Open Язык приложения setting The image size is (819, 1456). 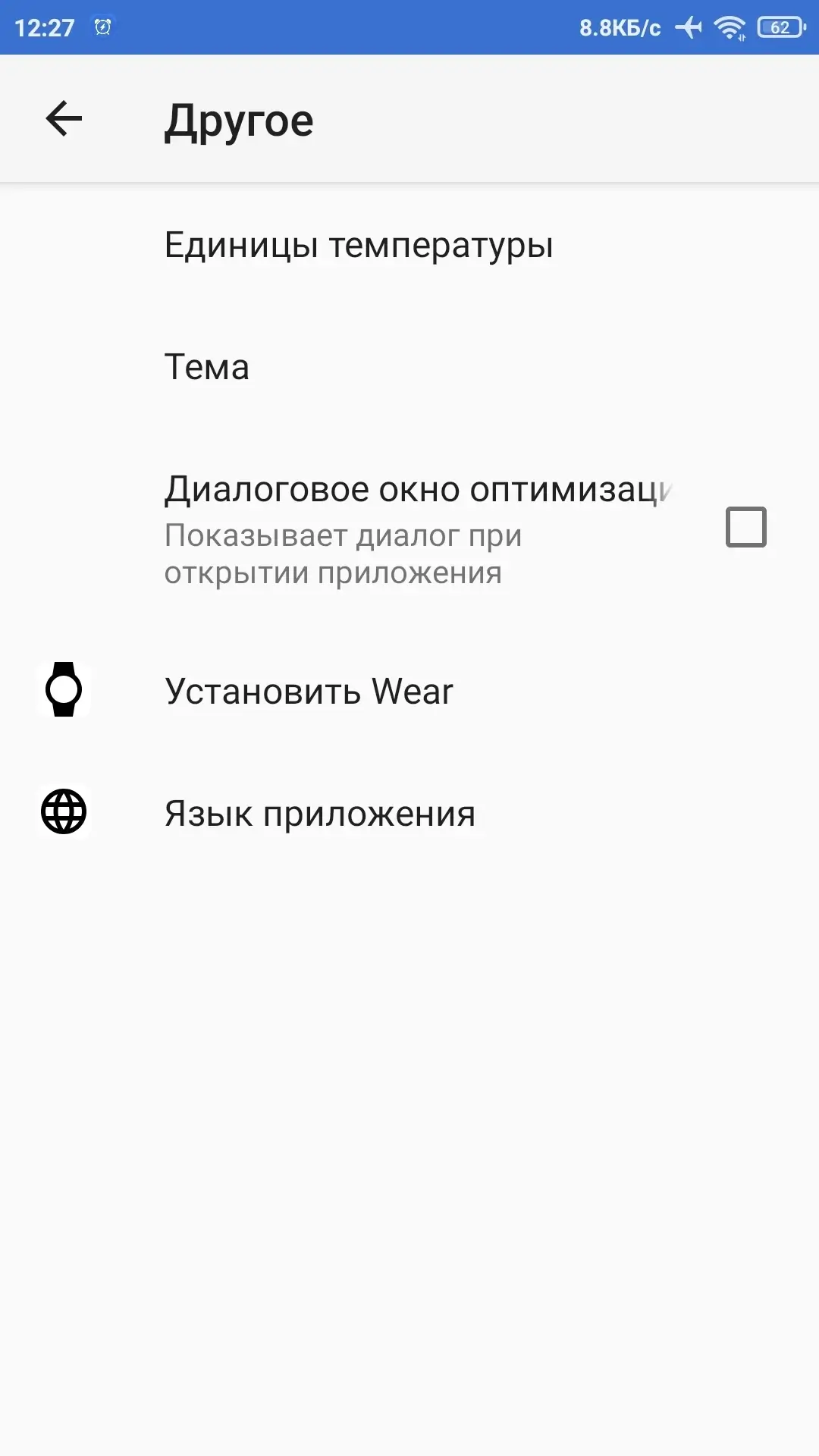409,813
